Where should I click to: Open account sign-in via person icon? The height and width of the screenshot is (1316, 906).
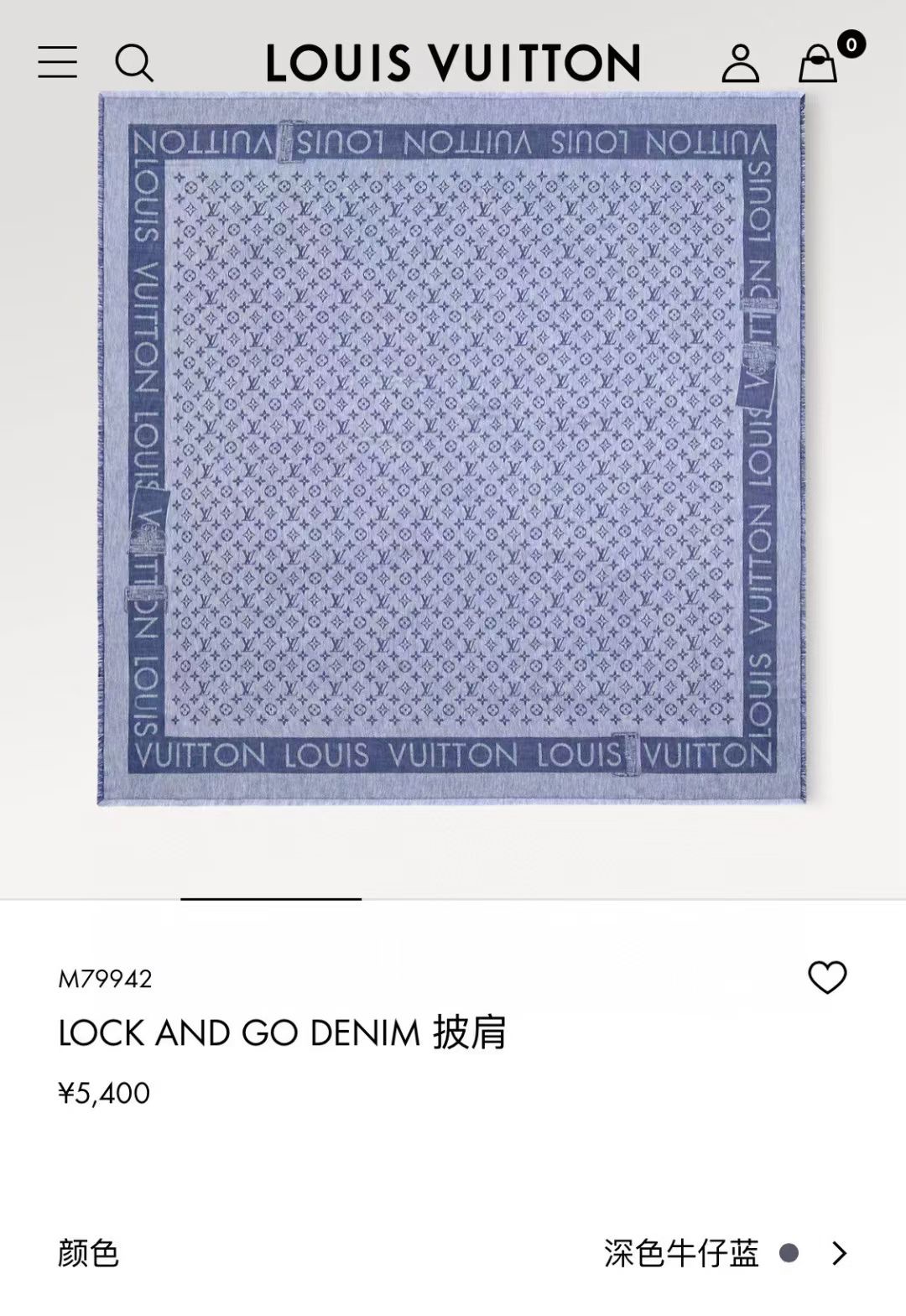(738, 64)
